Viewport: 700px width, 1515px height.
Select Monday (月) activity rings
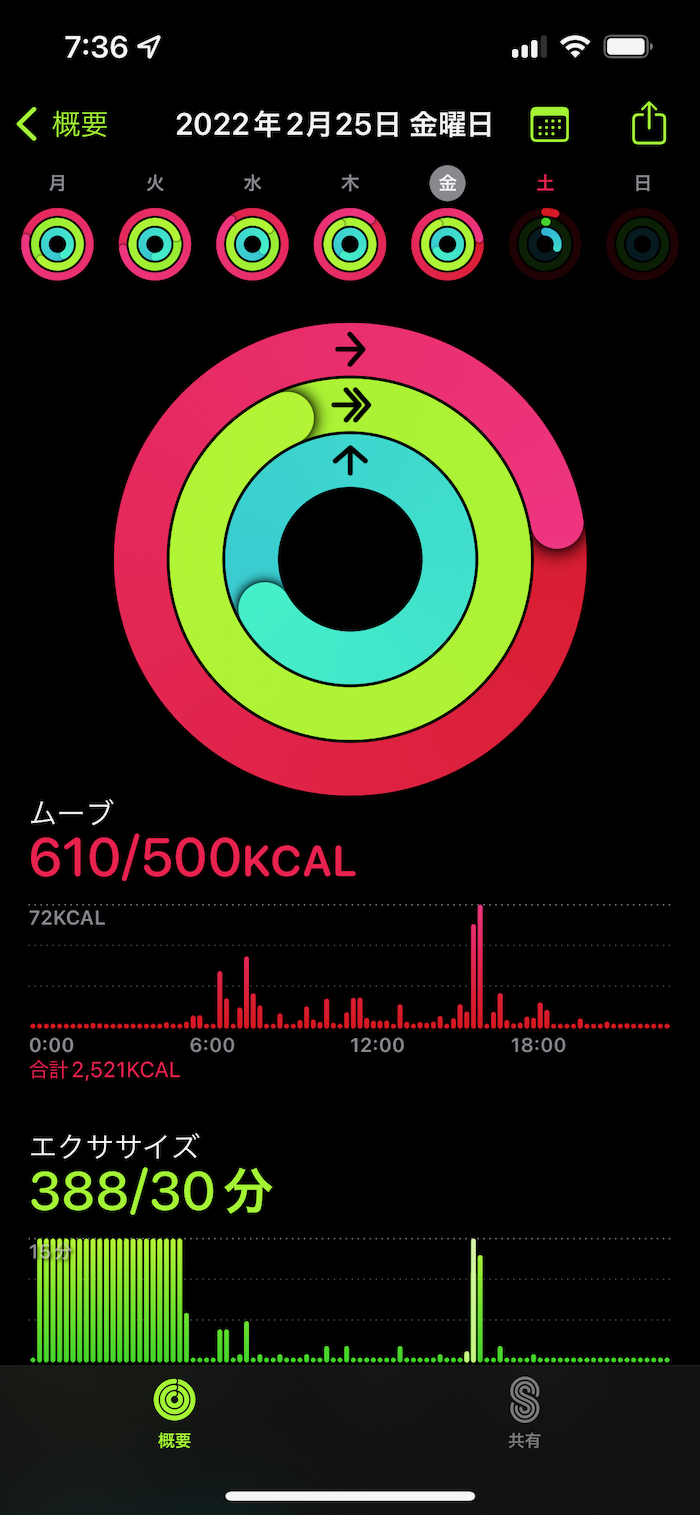click(57, 244)
